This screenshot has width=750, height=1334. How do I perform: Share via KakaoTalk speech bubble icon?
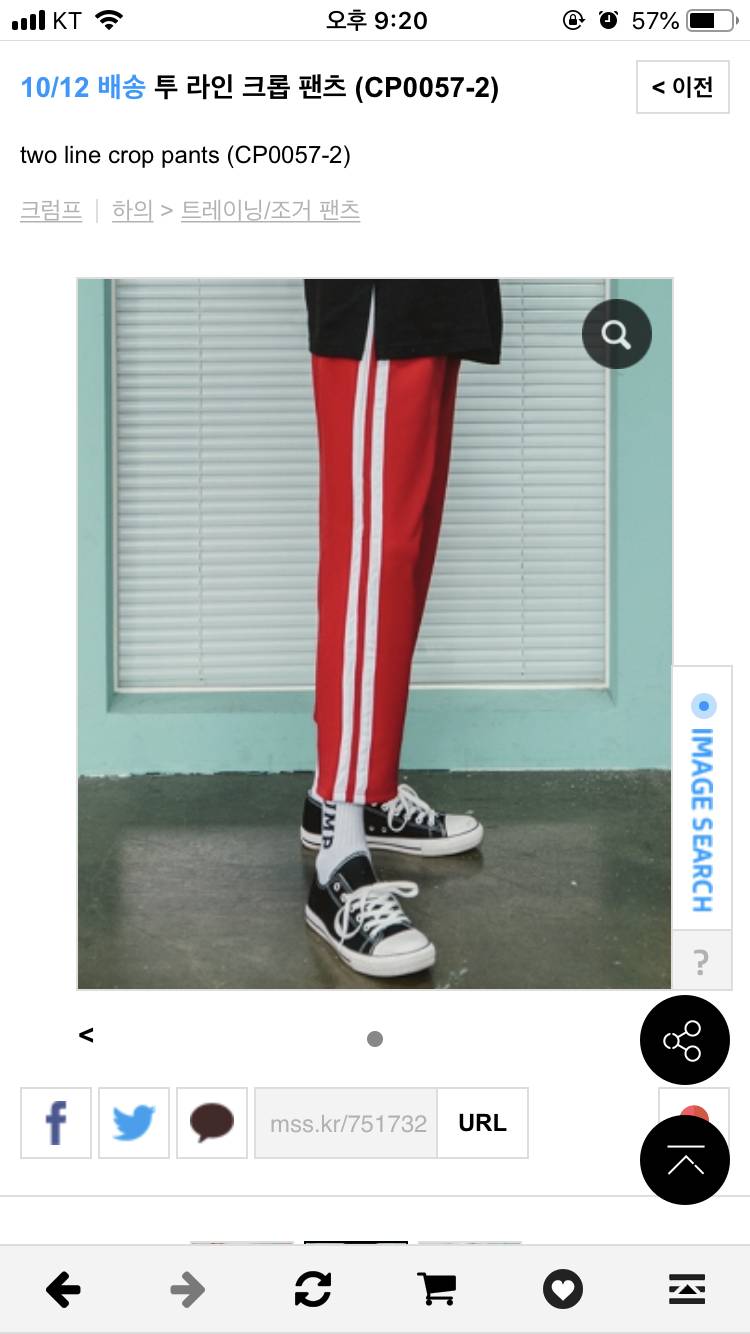tap(212, 1123)
